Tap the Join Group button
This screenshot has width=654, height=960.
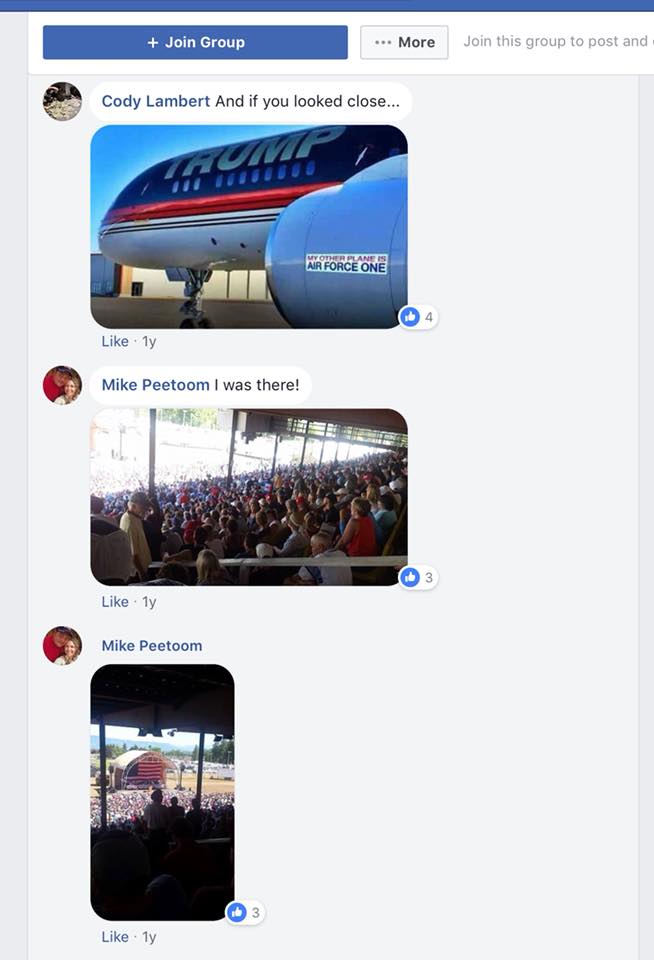pos(195,42)
